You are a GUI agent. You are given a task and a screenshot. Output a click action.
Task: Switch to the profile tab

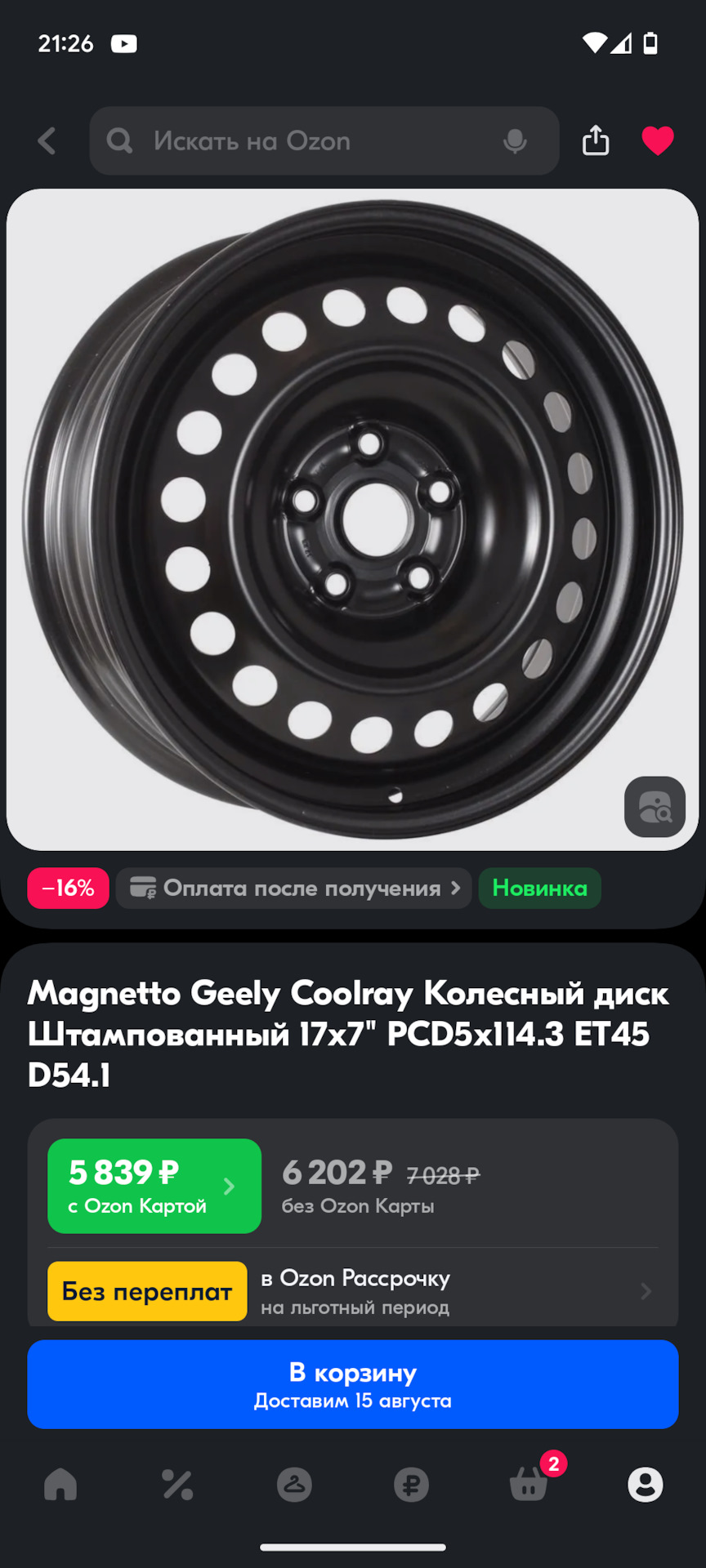645,1484
